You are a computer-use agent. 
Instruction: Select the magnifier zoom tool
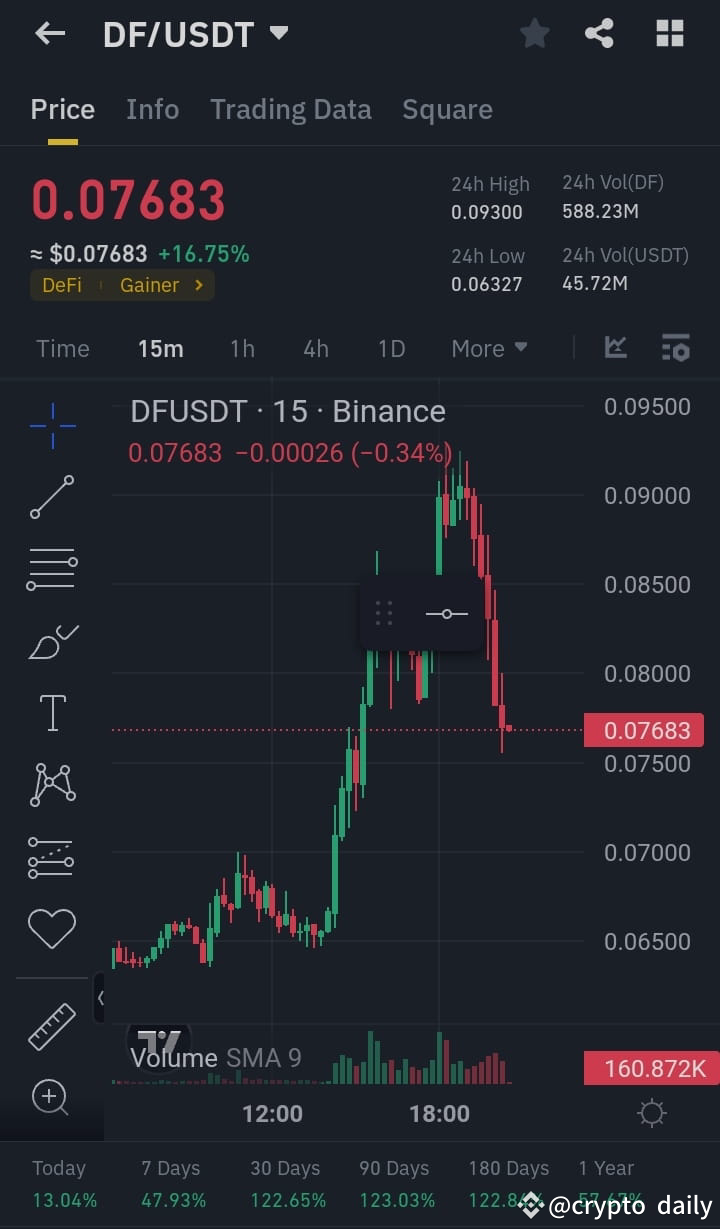51,1097
